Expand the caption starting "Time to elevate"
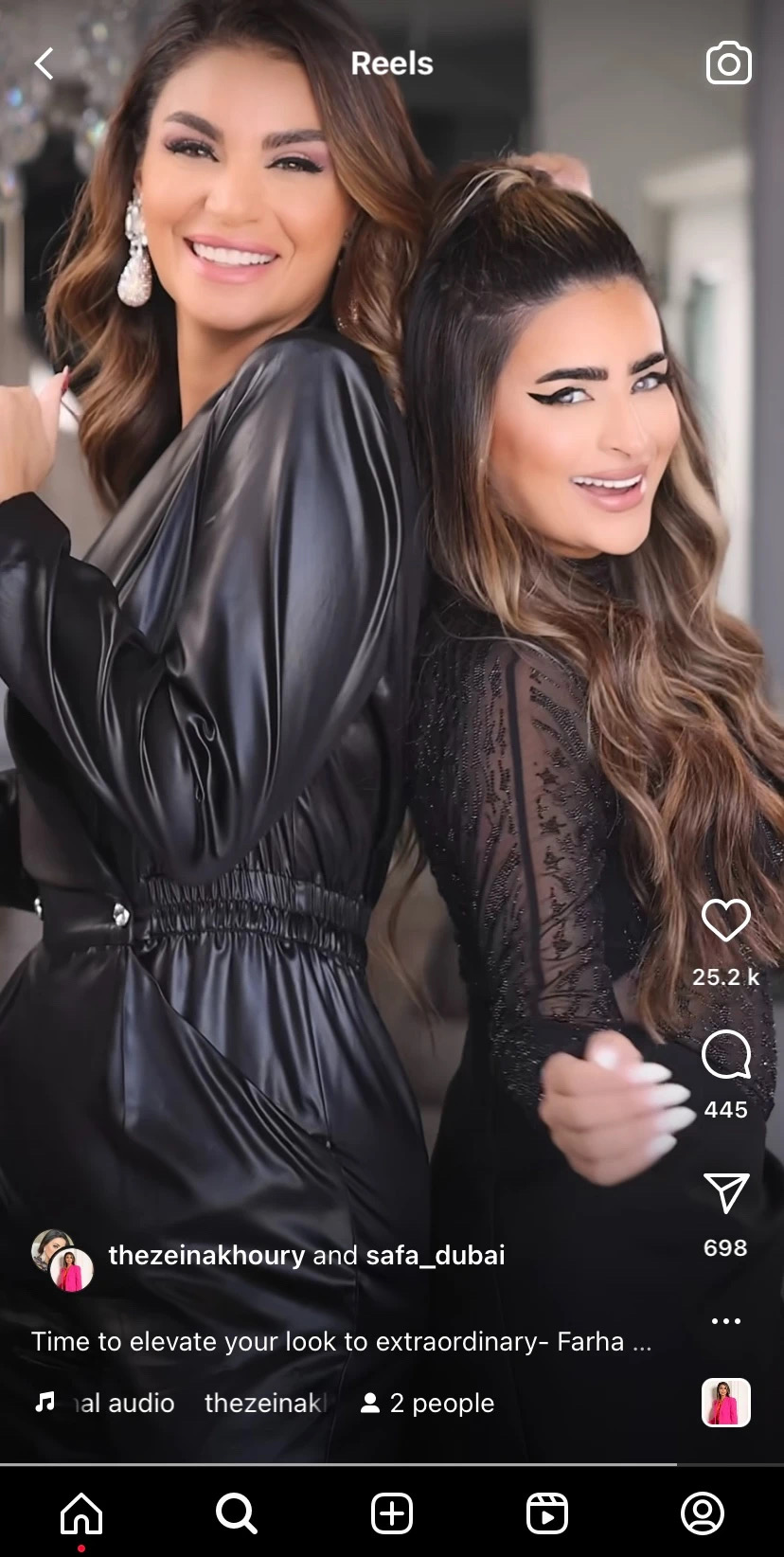This screenshot has width=784, height=1557. (341, 1341)
